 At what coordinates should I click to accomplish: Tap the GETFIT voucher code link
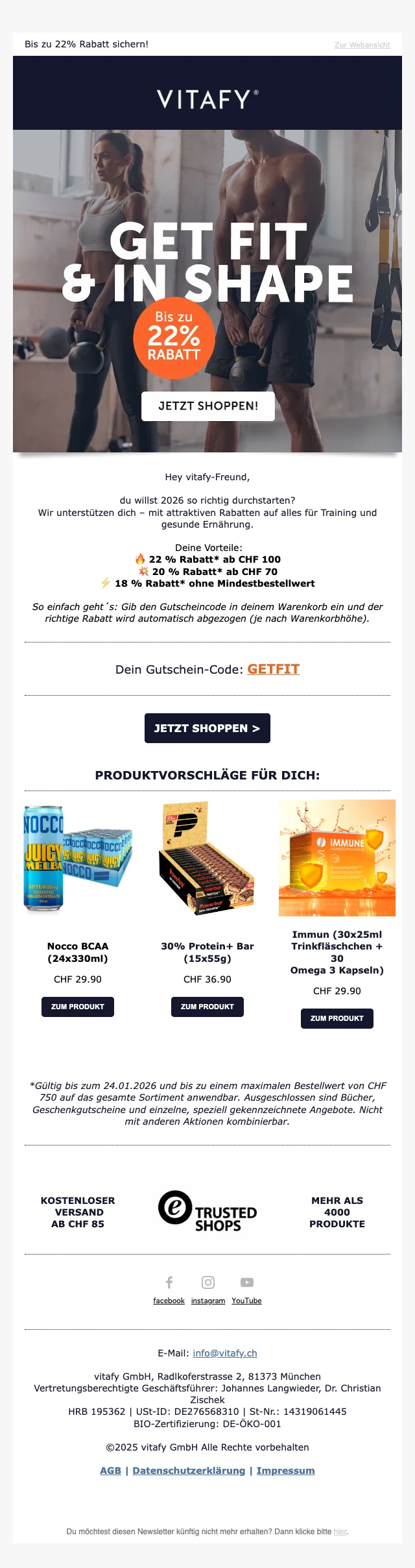pos(273,669)
